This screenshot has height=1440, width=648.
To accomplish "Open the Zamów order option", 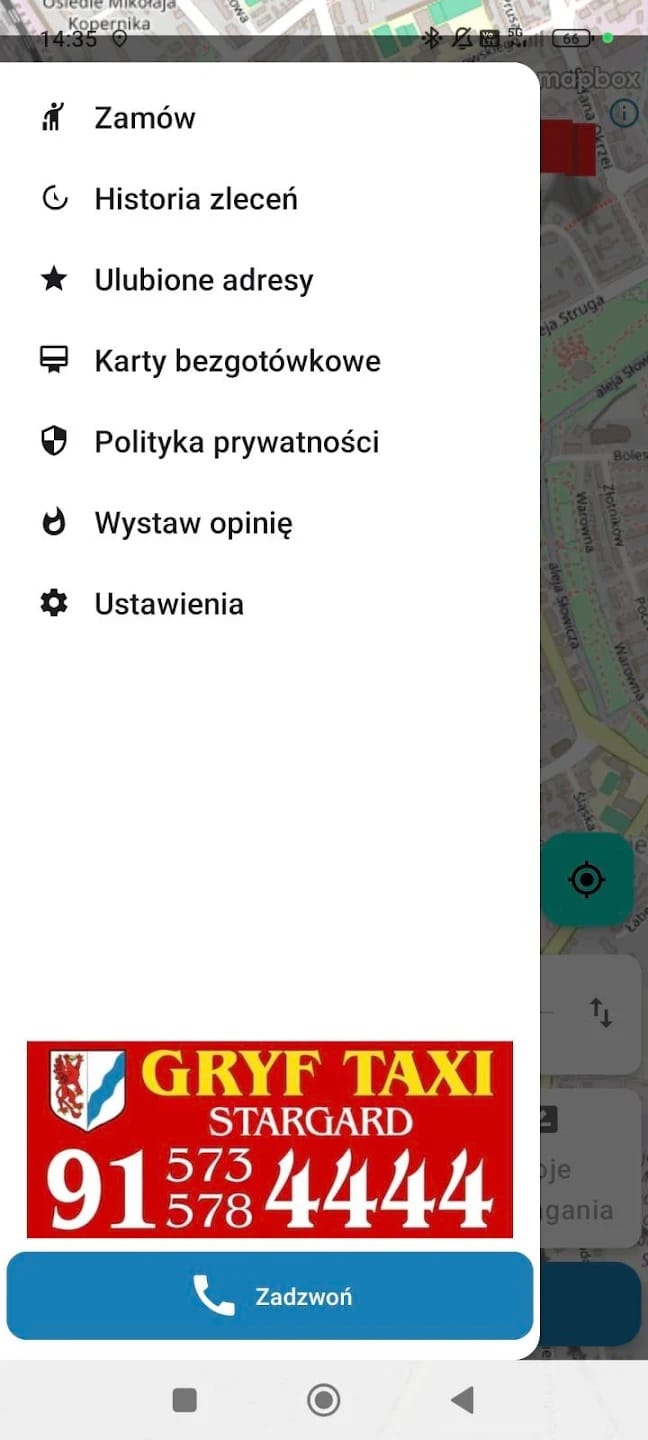I will 145,118.
